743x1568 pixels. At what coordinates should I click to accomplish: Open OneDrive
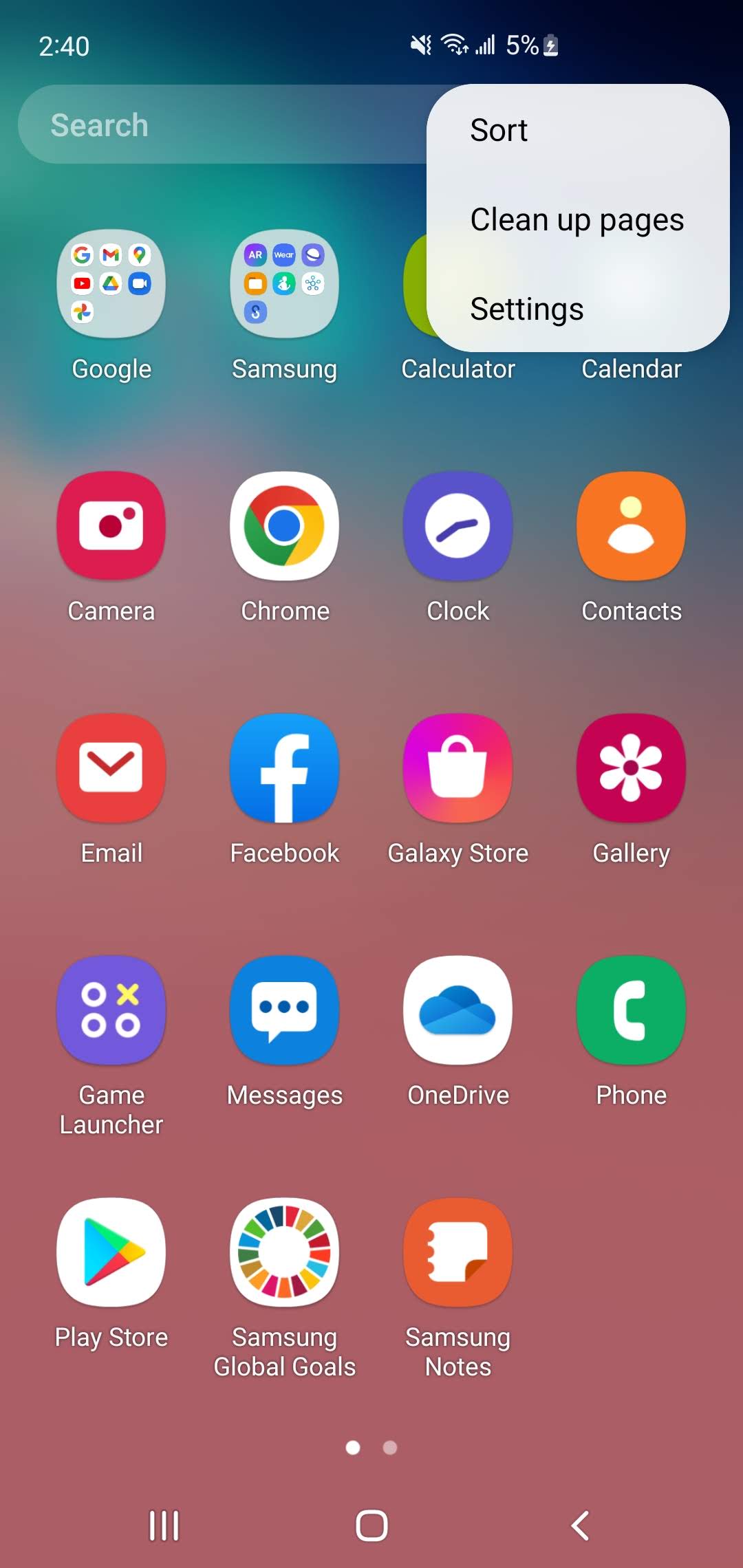[458, 1010]
